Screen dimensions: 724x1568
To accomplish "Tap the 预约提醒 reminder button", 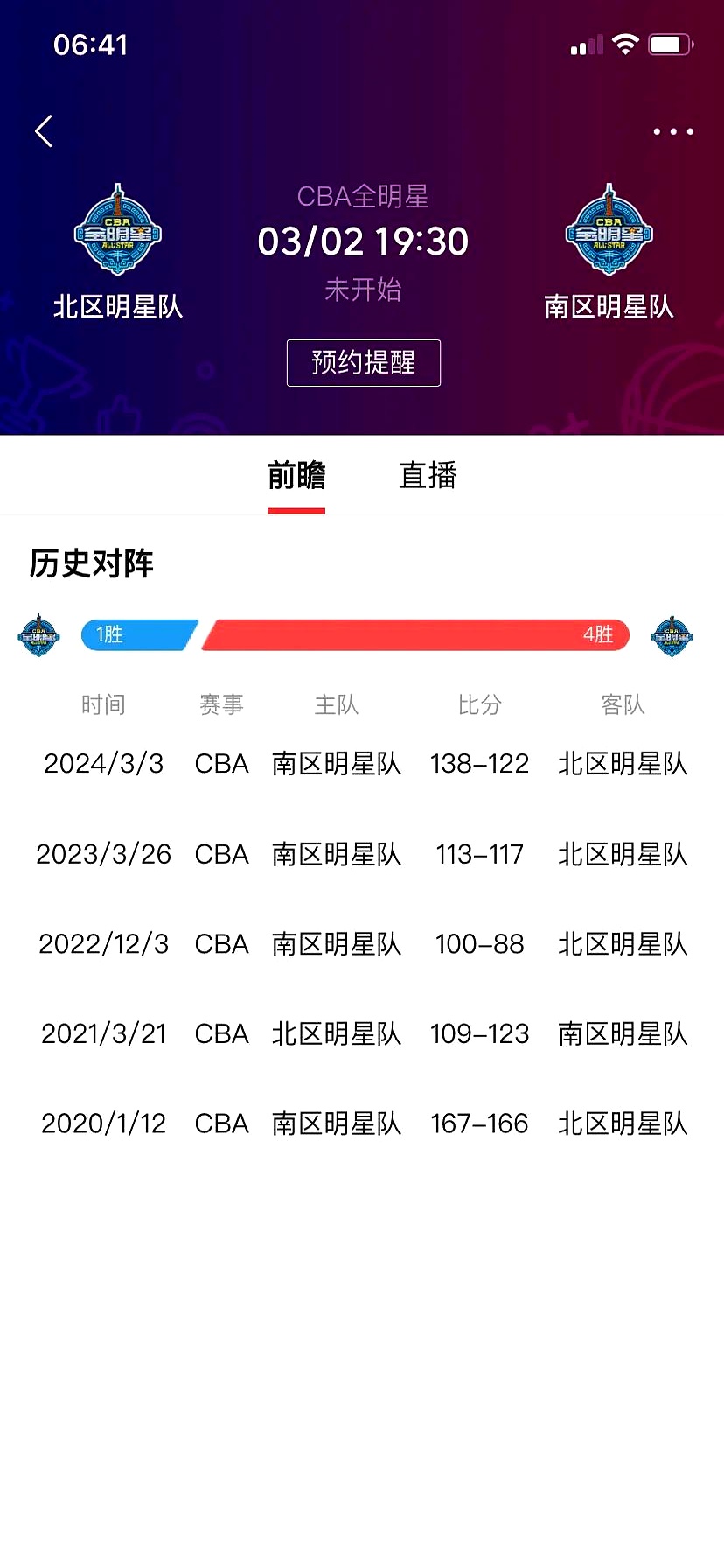I will 363,362.
